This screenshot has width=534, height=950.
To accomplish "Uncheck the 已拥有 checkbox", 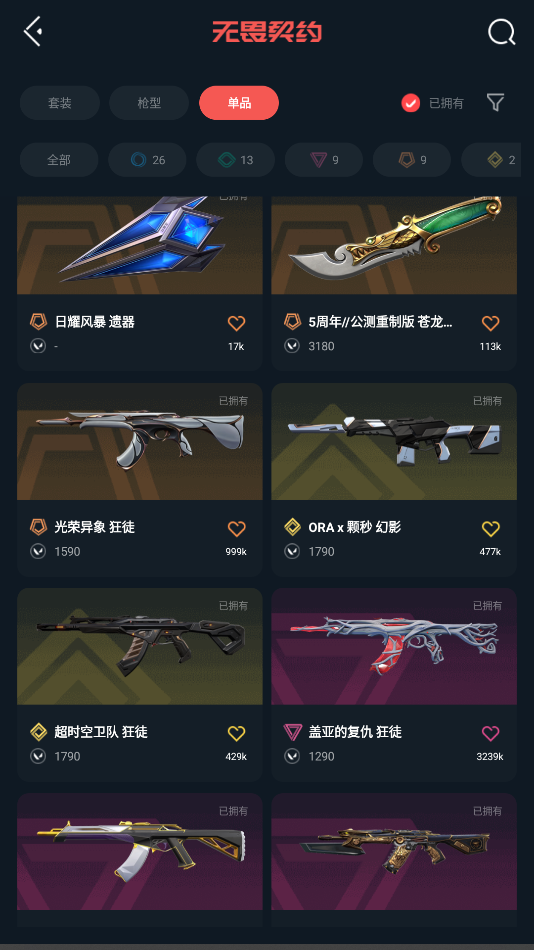I will click(x=410, y=103).
